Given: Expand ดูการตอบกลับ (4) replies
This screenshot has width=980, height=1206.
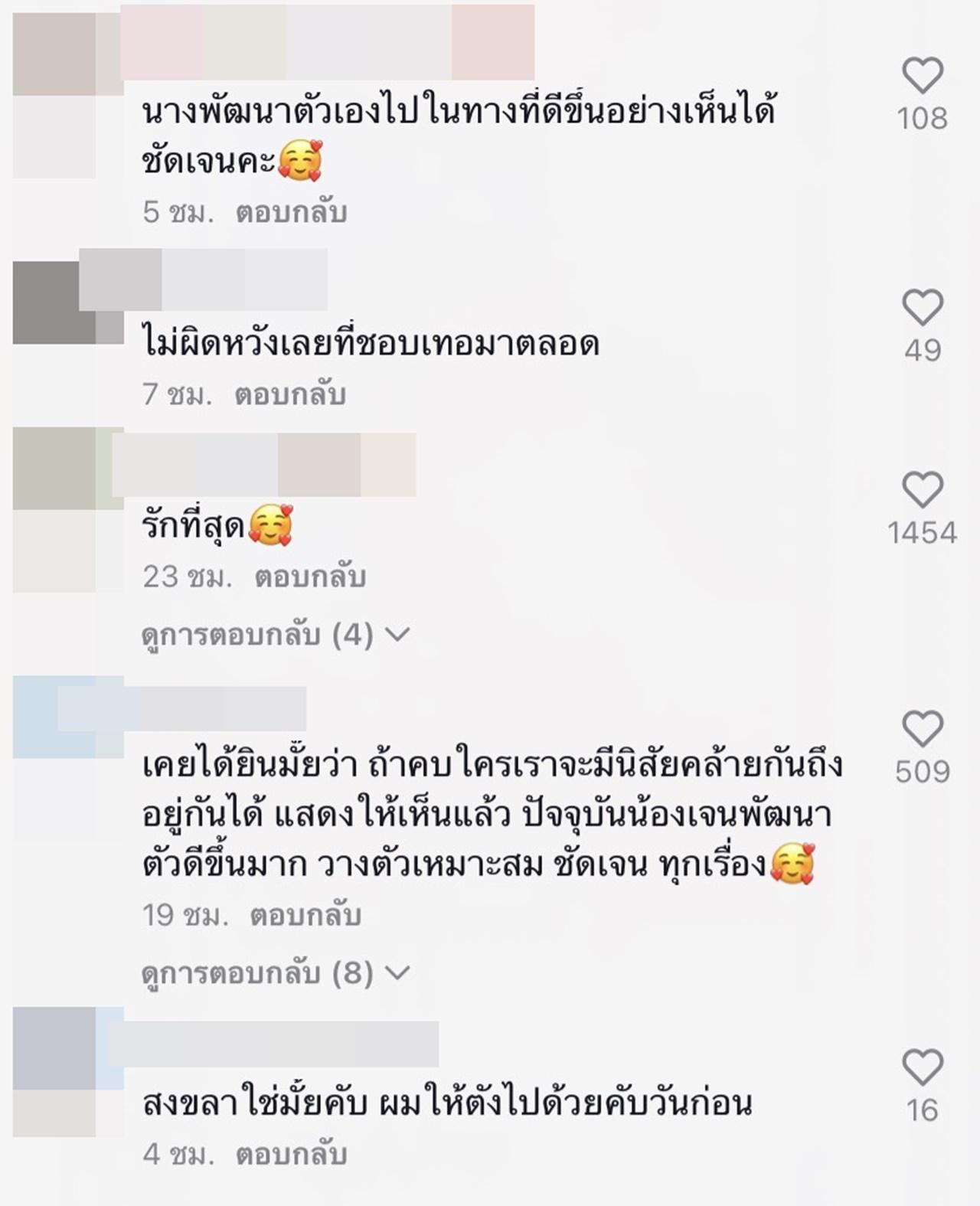Looking at the screenshot, I should click(276, 635).
